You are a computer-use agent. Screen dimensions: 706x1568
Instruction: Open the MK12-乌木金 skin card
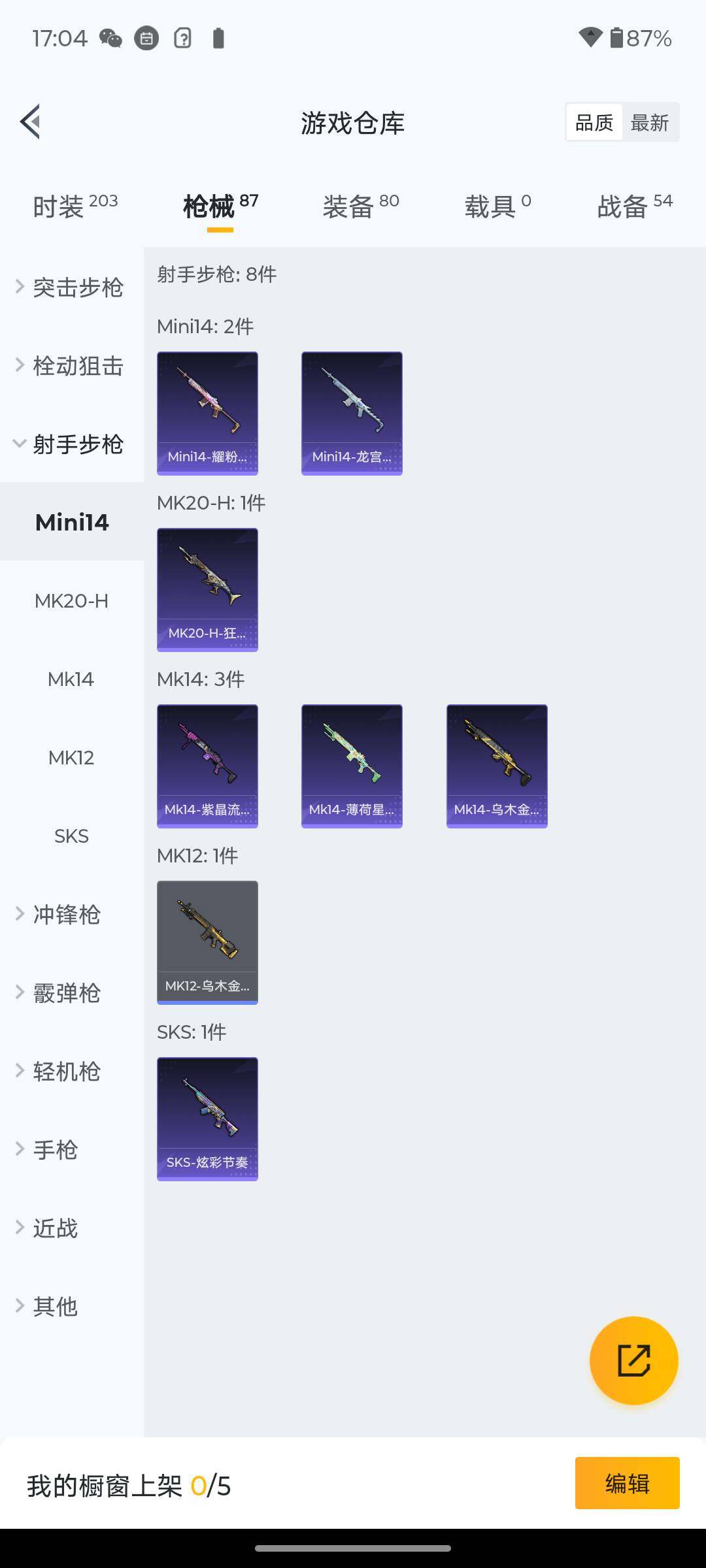pos(207,942)
